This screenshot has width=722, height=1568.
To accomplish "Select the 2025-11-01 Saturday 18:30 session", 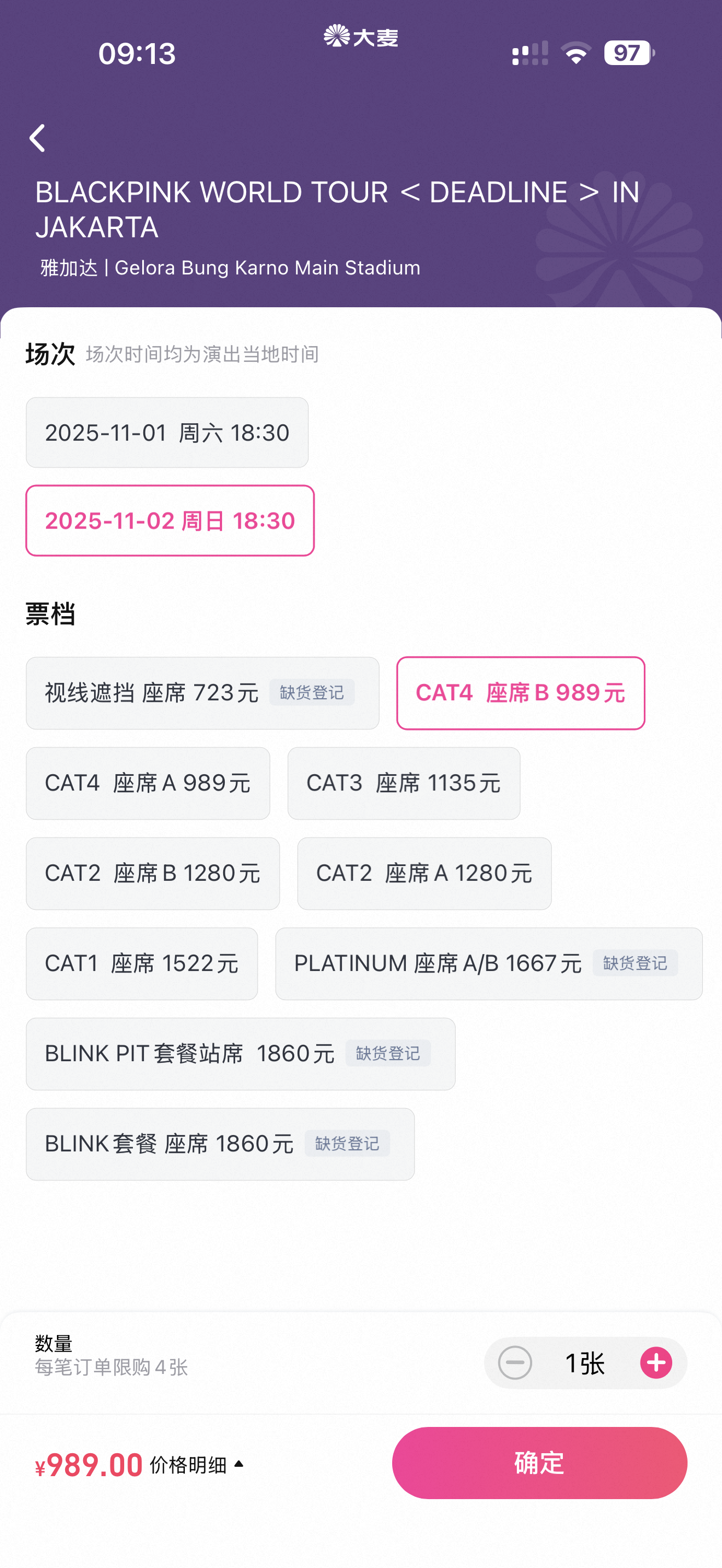I will [x=167, y=433].
